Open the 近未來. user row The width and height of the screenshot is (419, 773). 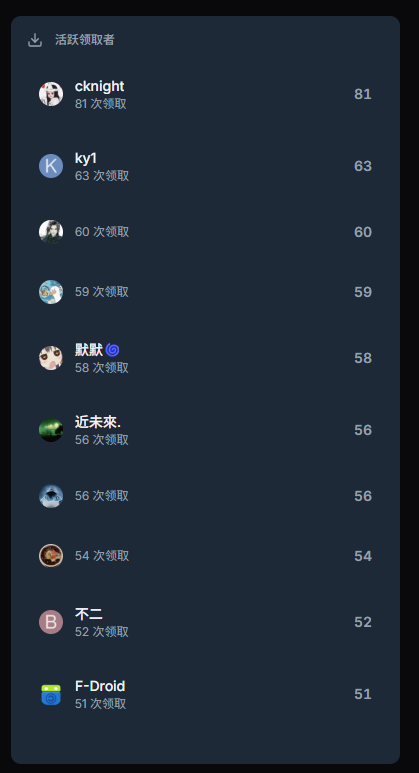[x=205, y=430]
